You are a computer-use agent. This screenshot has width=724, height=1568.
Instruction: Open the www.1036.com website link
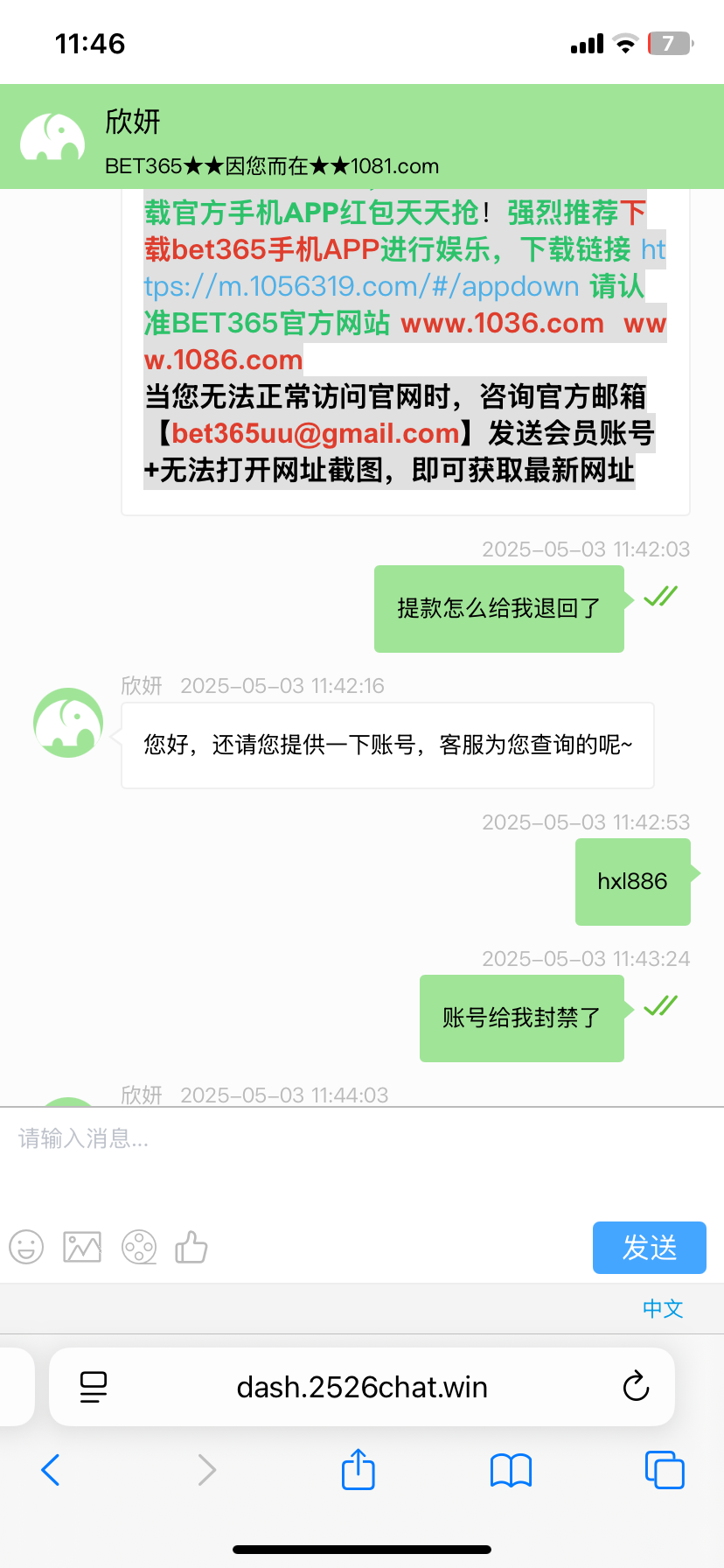click(x=503, y=323)
